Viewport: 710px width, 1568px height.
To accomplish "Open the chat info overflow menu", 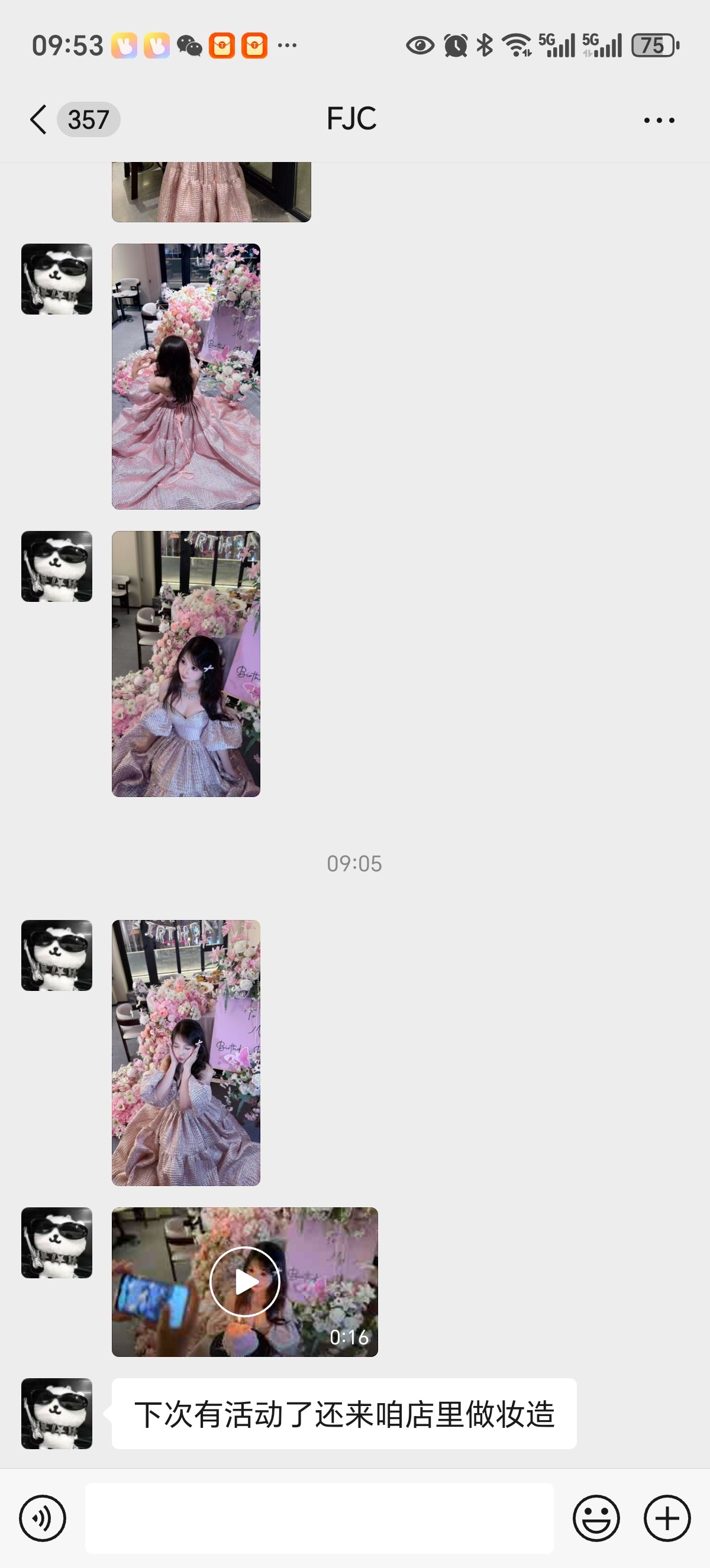I will (x=659, y=120).
